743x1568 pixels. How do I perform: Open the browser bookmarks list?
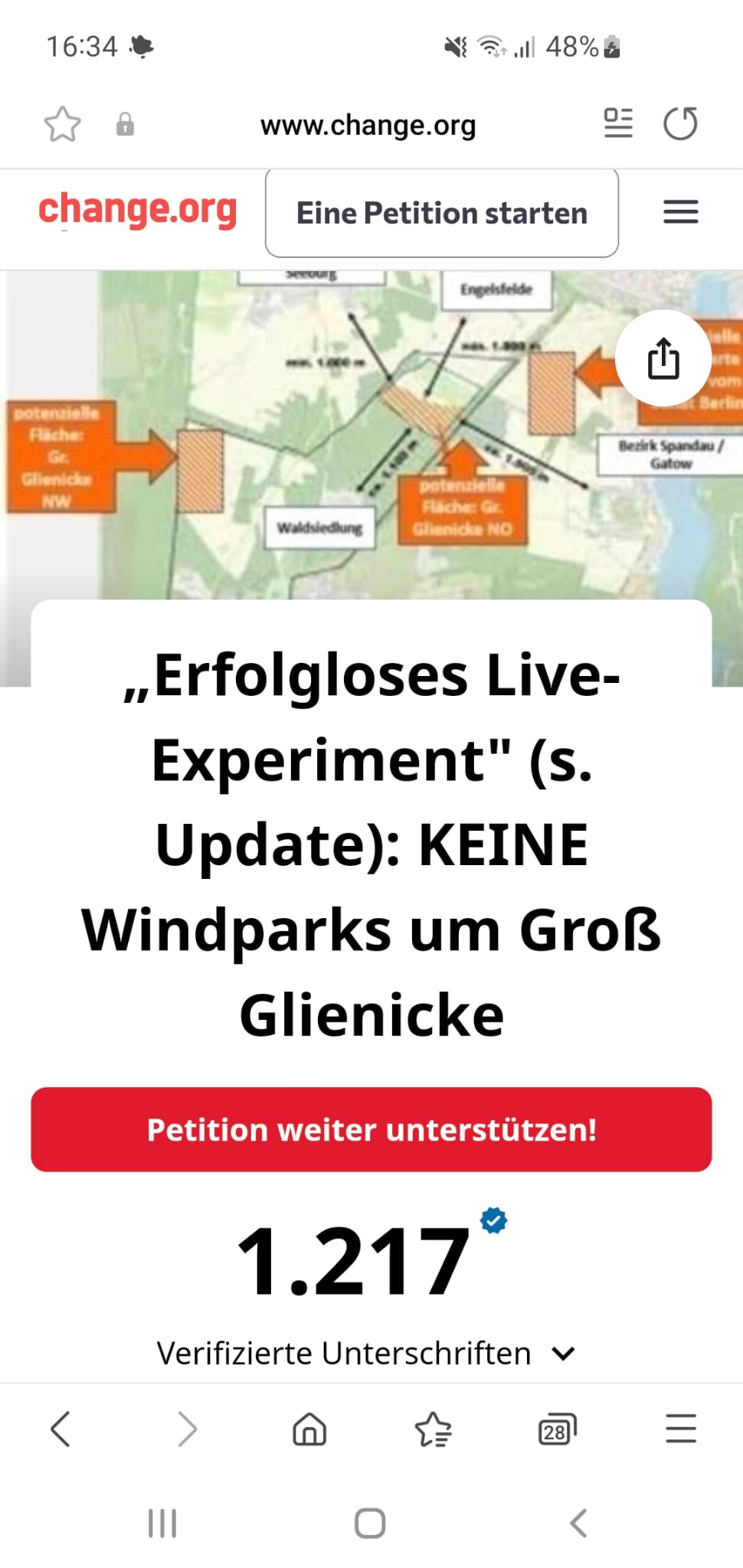(433, 1429)
